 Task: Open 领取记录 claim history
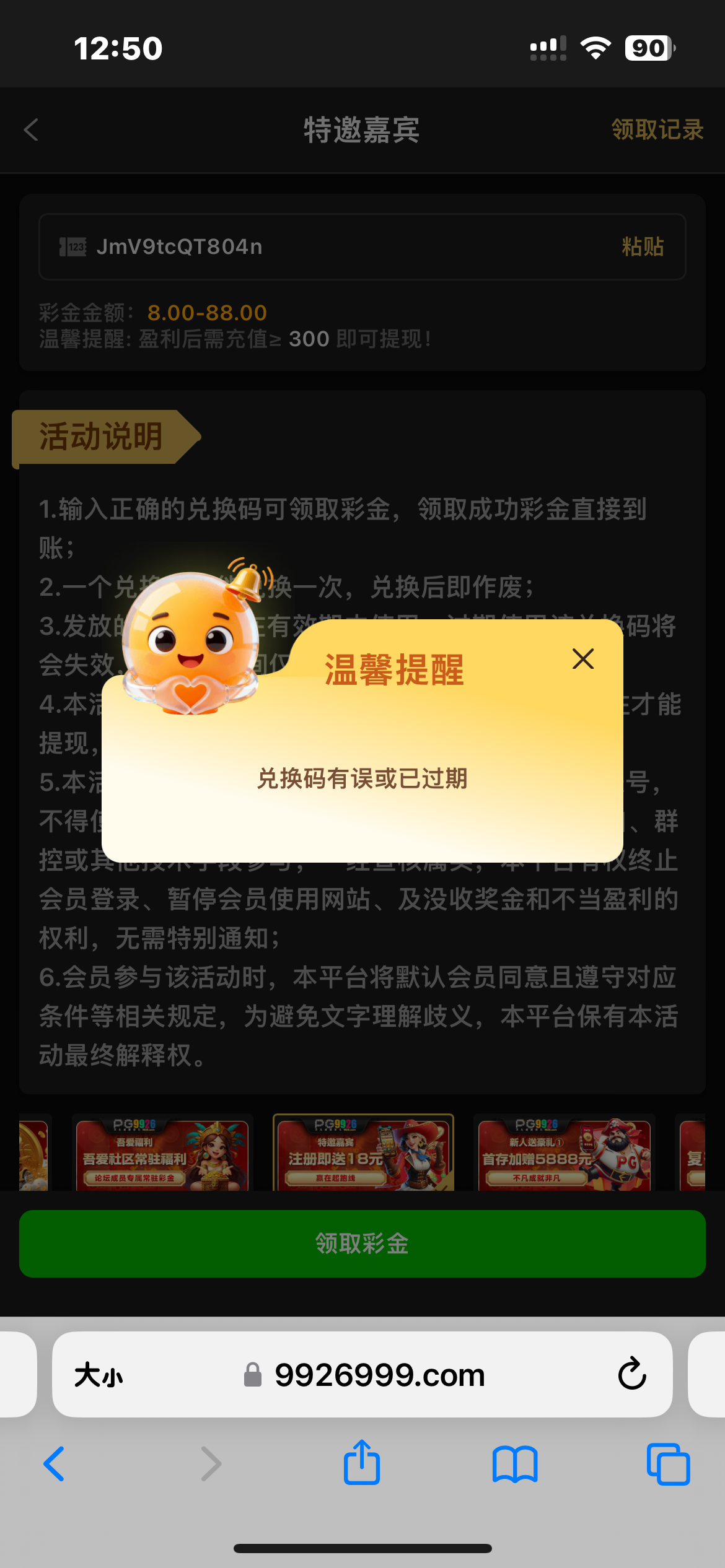click(x=657, y=130)
